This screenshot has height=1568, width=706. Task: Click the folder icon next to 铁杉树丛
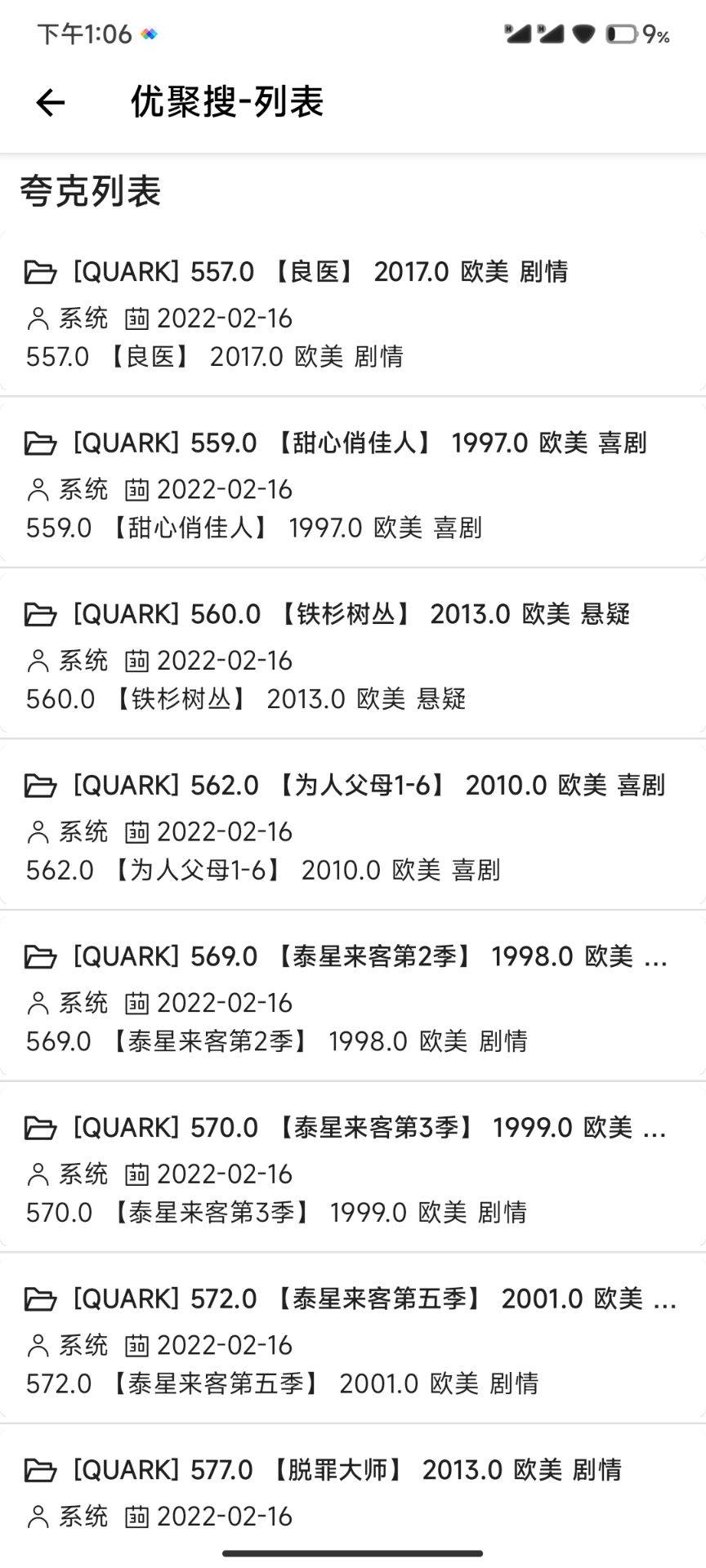(39, 615)
